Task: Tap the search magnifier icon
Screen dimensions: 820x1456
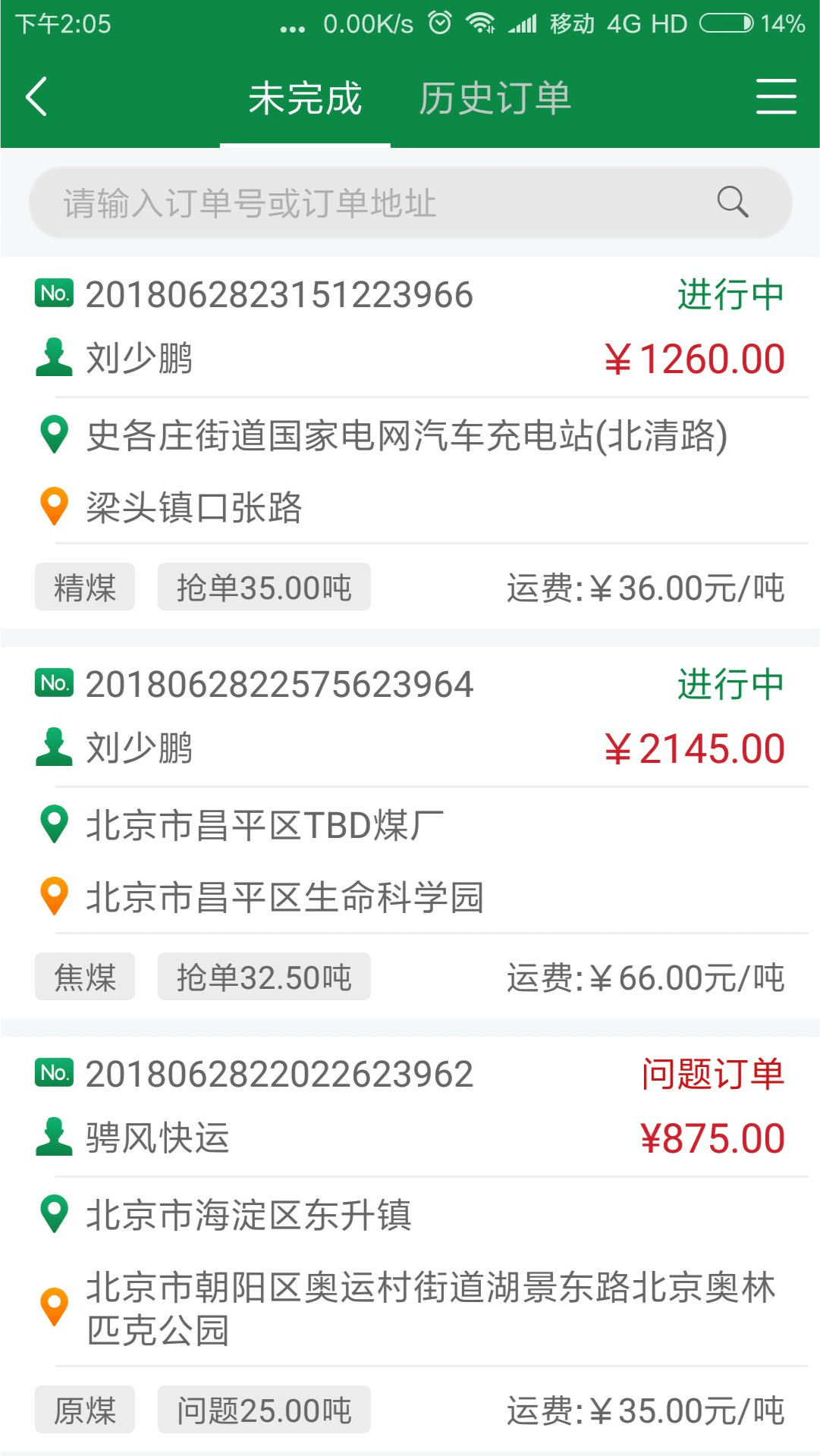Action: [730, 202]
